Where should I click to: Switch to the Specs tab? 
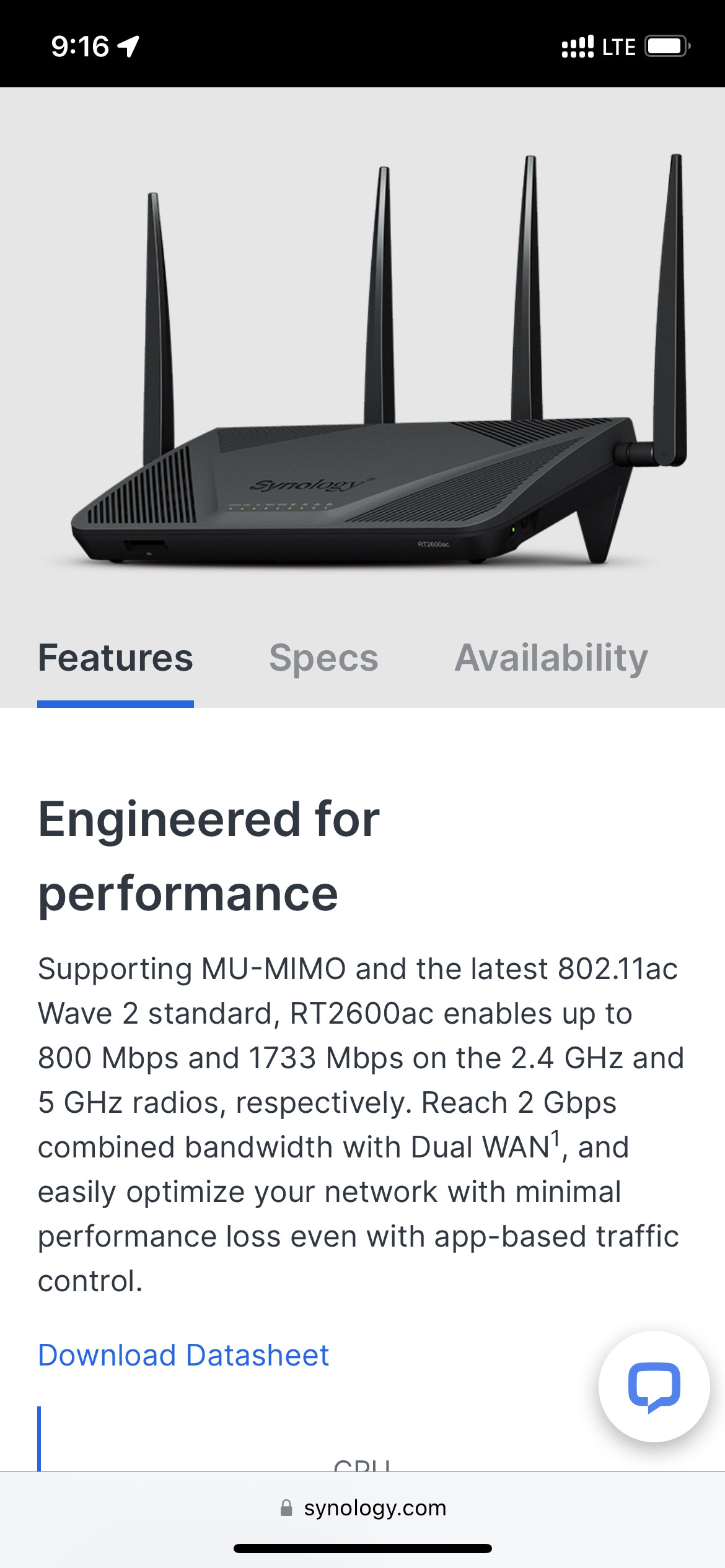pos(323,658)
